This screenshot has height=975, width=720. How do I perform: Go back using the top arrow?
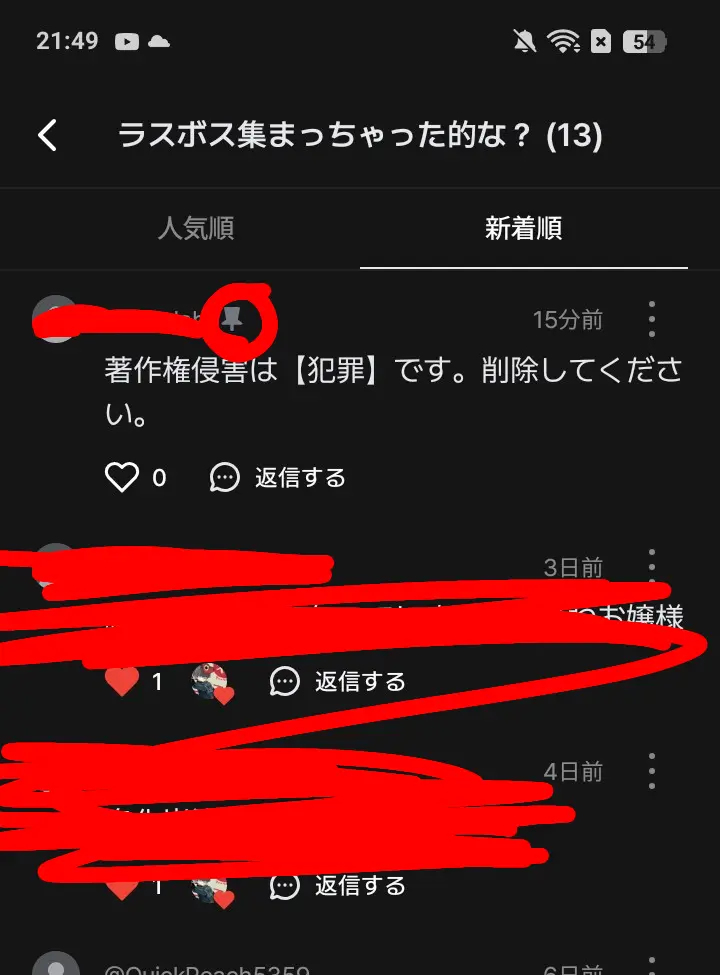[48, 135]
